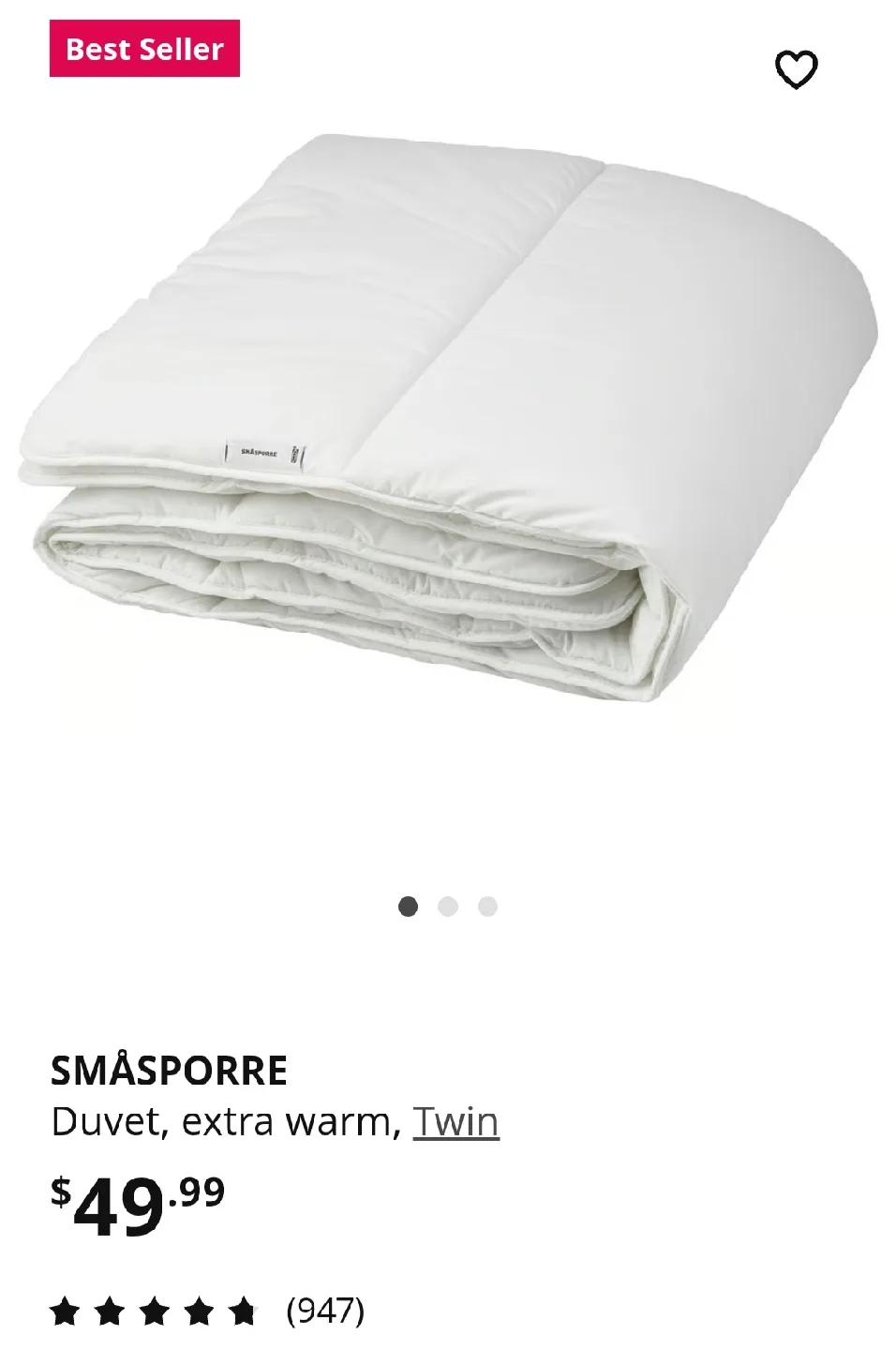Jump to the third image indicator dot
Viewport: 896px width, 1350px height.
(x=487, y=907)
